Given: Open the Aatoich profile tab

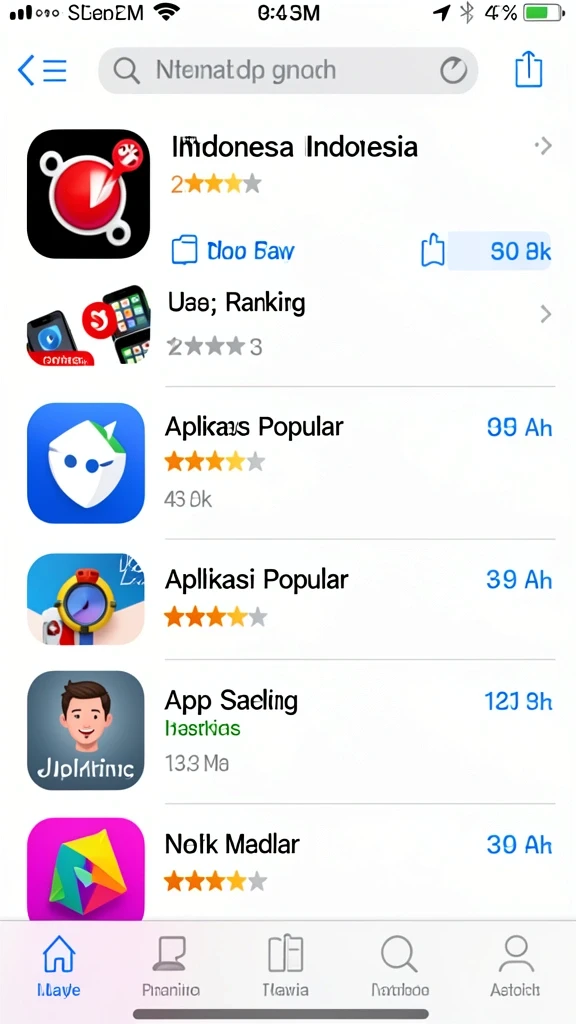Looking at the screenshot, I should tap(515, 965).
